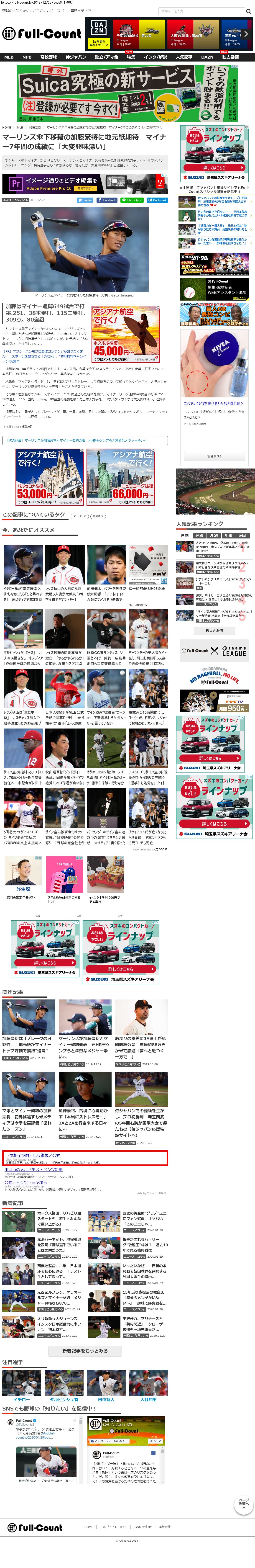Screen dimensions: 255x1568
Task: Tap the HOME breadcrumb link
Action: click(7, 128)
